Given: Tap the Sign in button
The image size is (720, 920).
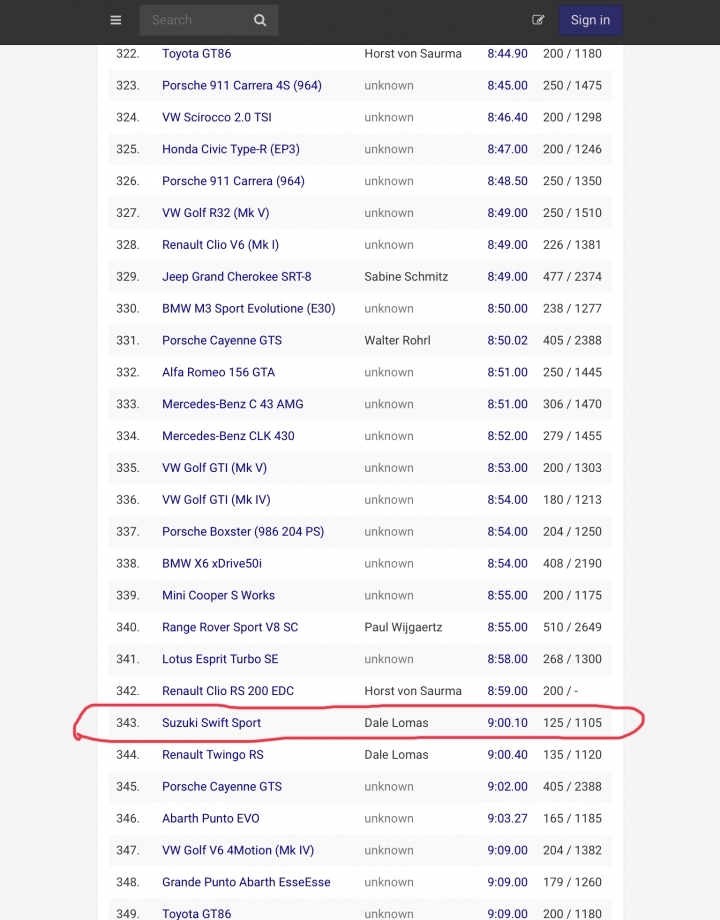Looking at the screenshot, I should pyautogui.click(x=590, y=20).
